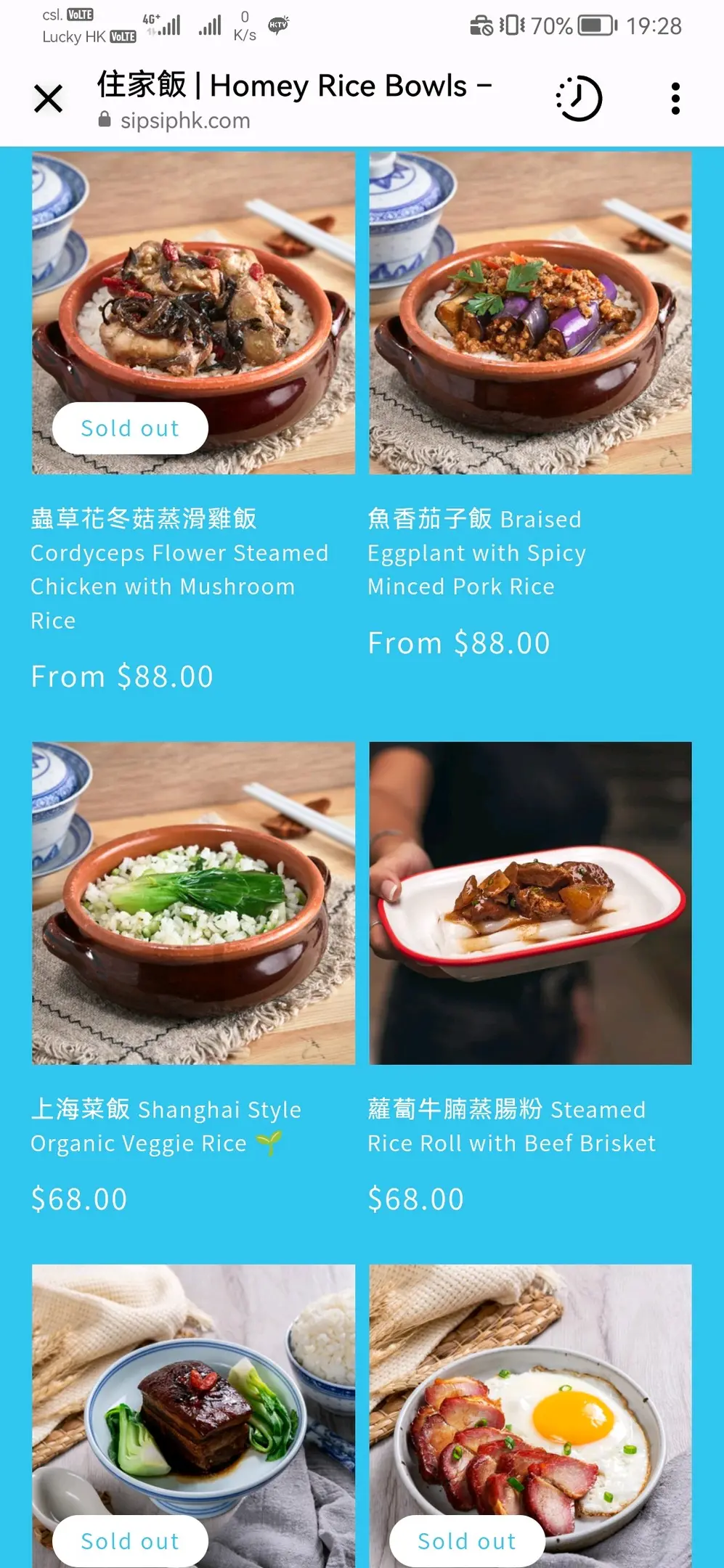Close the in-app browser tab
Image resolution: width=724 pixels, height=1568 pixels.
[49, 99]
